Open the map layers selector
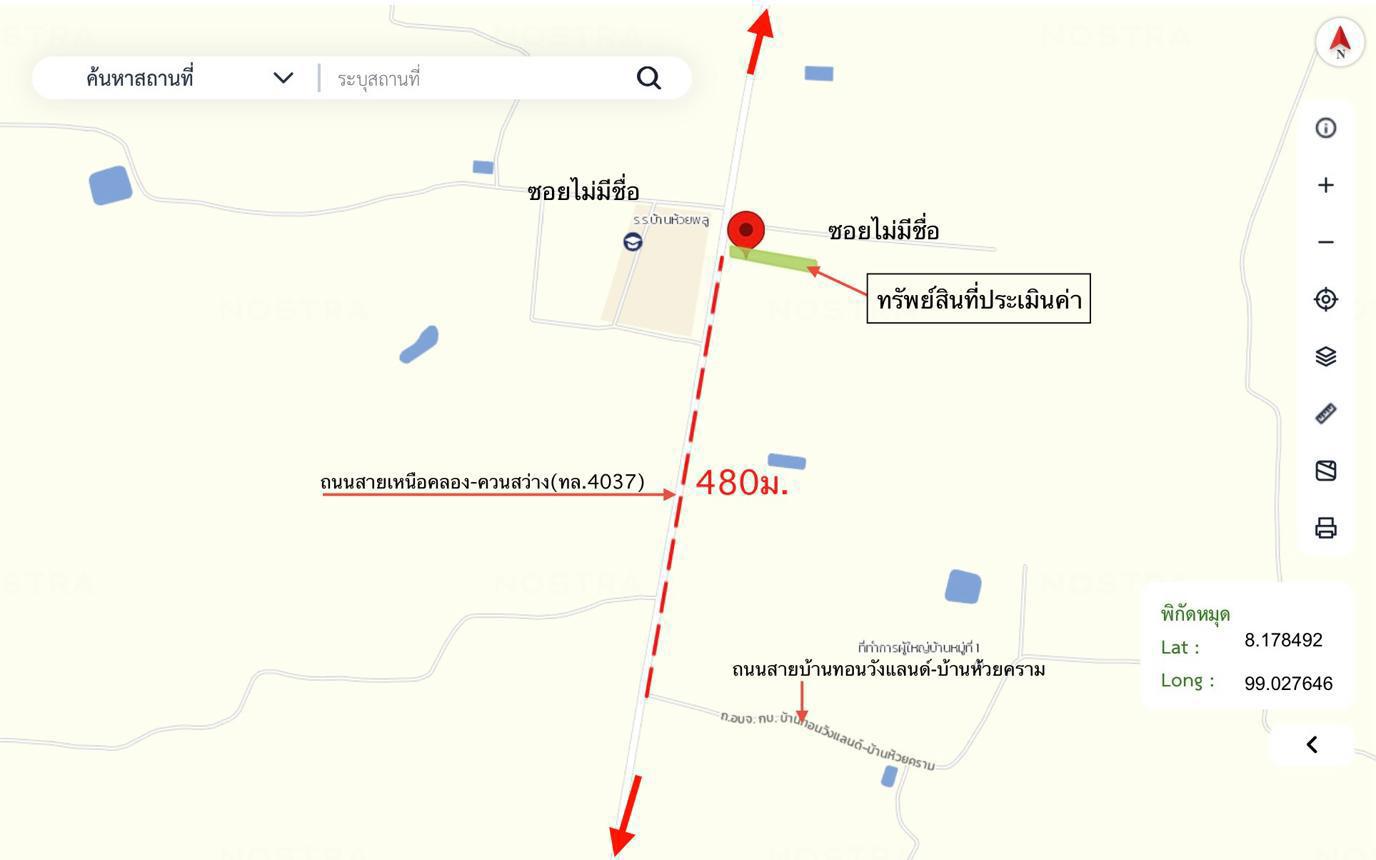Screen dimensions: 1376x860 (1326, 356)
